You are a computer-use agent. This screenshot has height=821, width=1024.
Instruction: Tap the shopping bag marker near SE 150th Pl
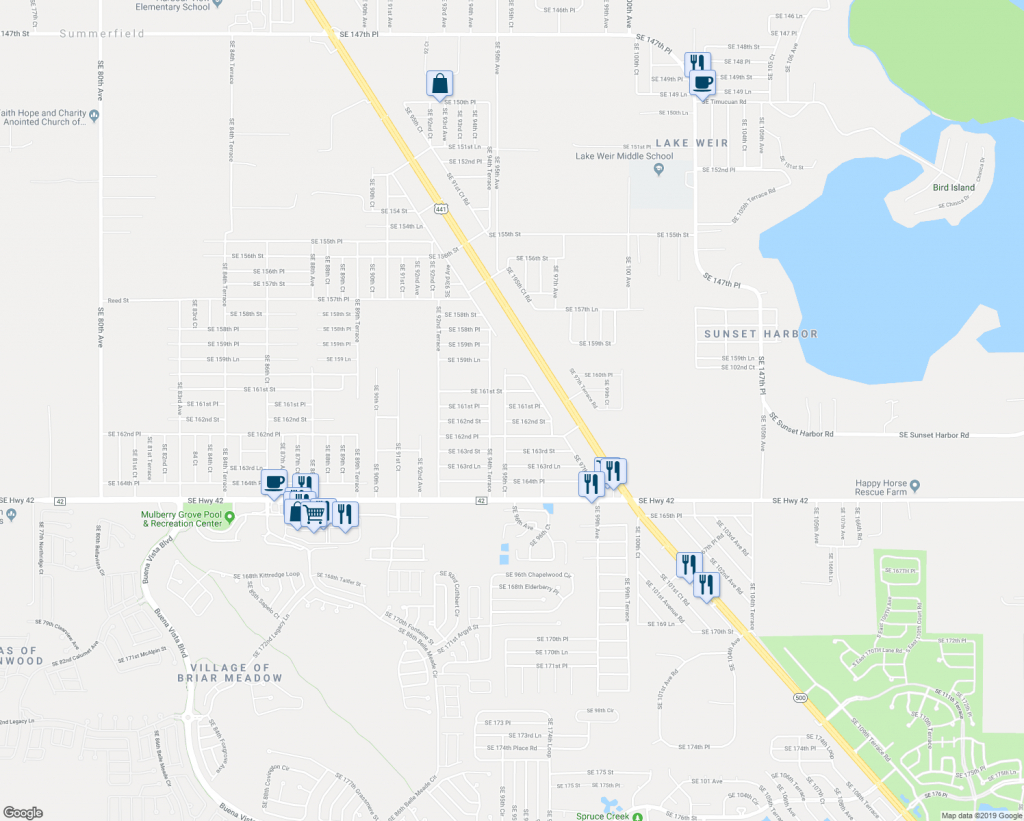tap(440, 84)
